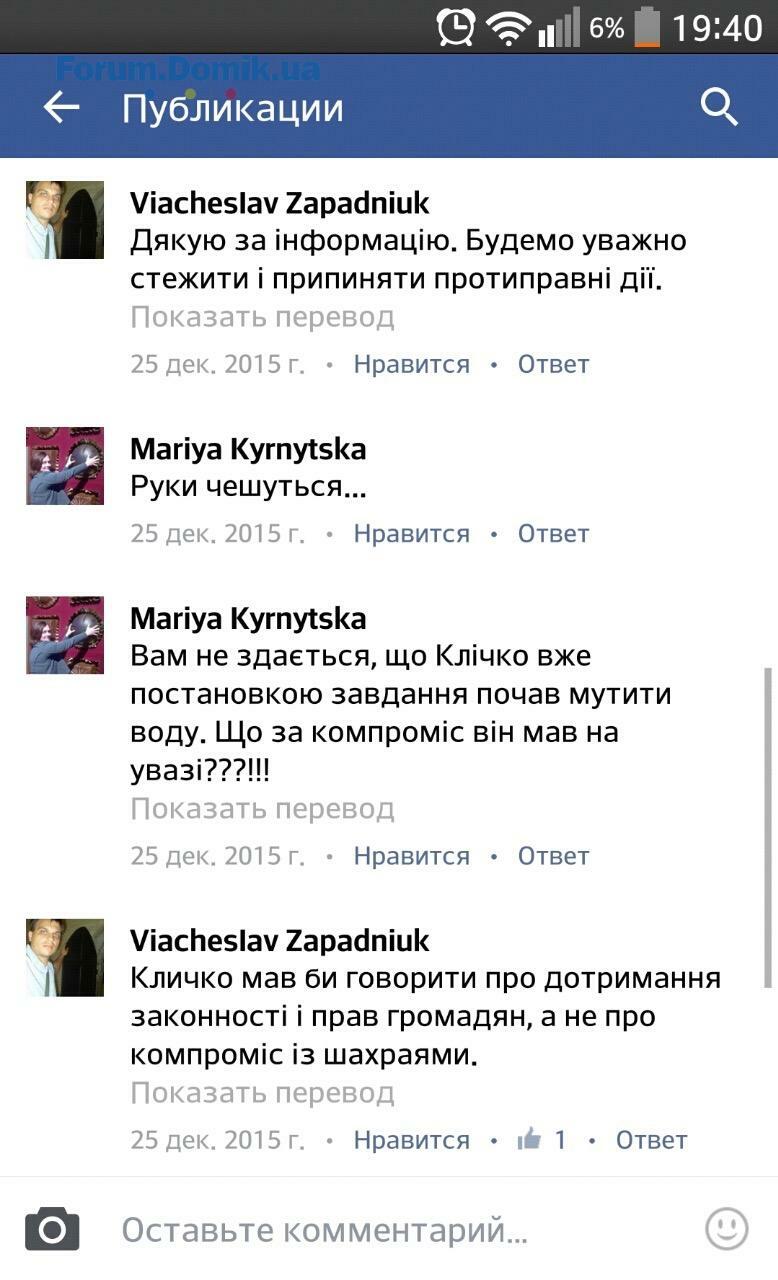The height and width of the screenshot is (1280, 778).
Task: Open search in the Публикации bar
Action: (718, 107)
